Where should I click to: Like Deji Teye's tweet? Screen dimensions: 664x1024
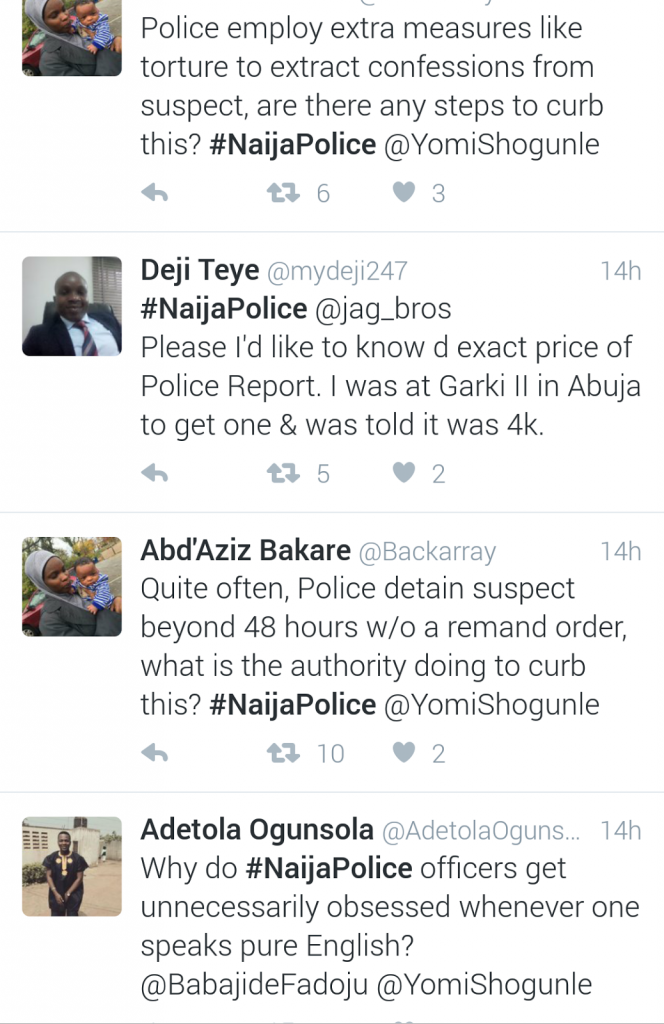tap(404, 473)
